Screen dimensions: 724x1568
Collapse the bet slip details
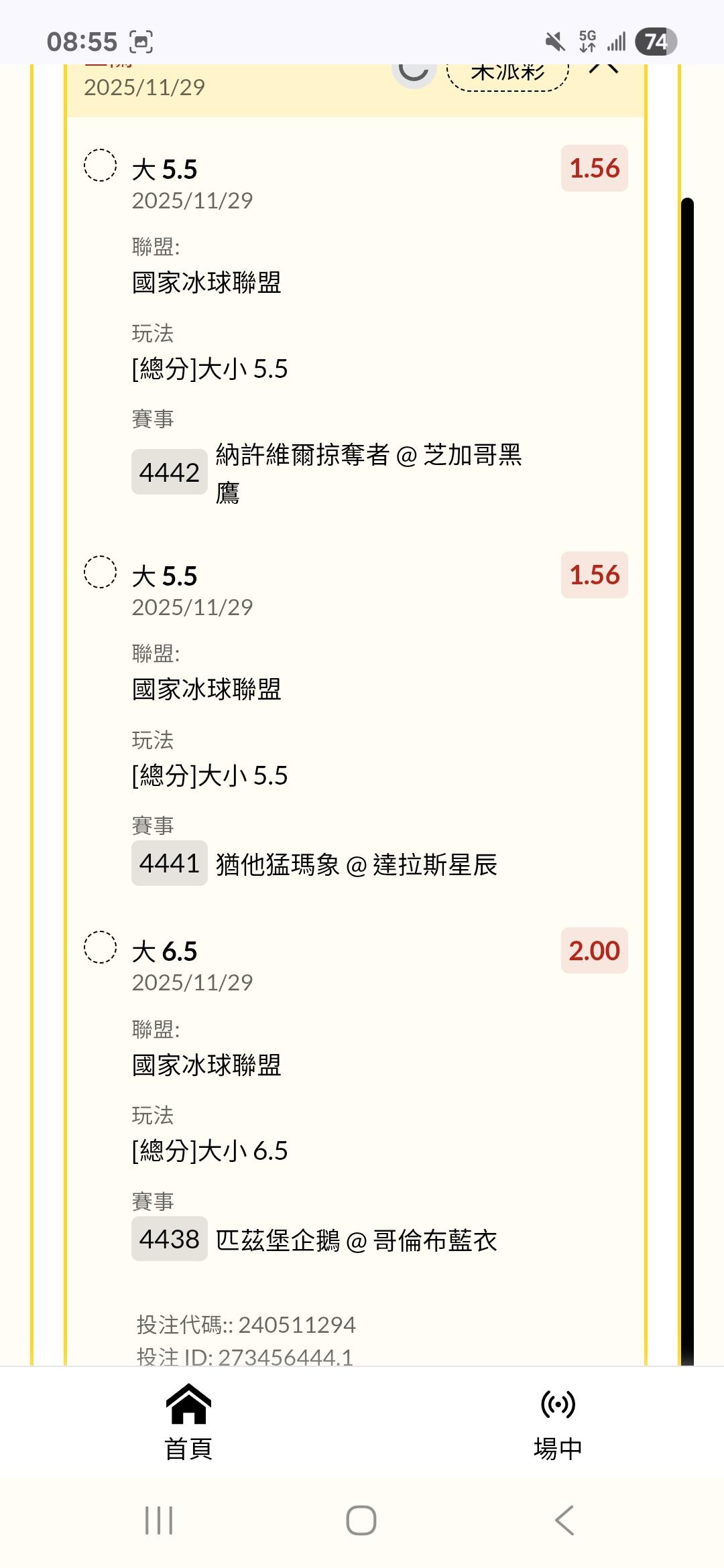point(603,68)
